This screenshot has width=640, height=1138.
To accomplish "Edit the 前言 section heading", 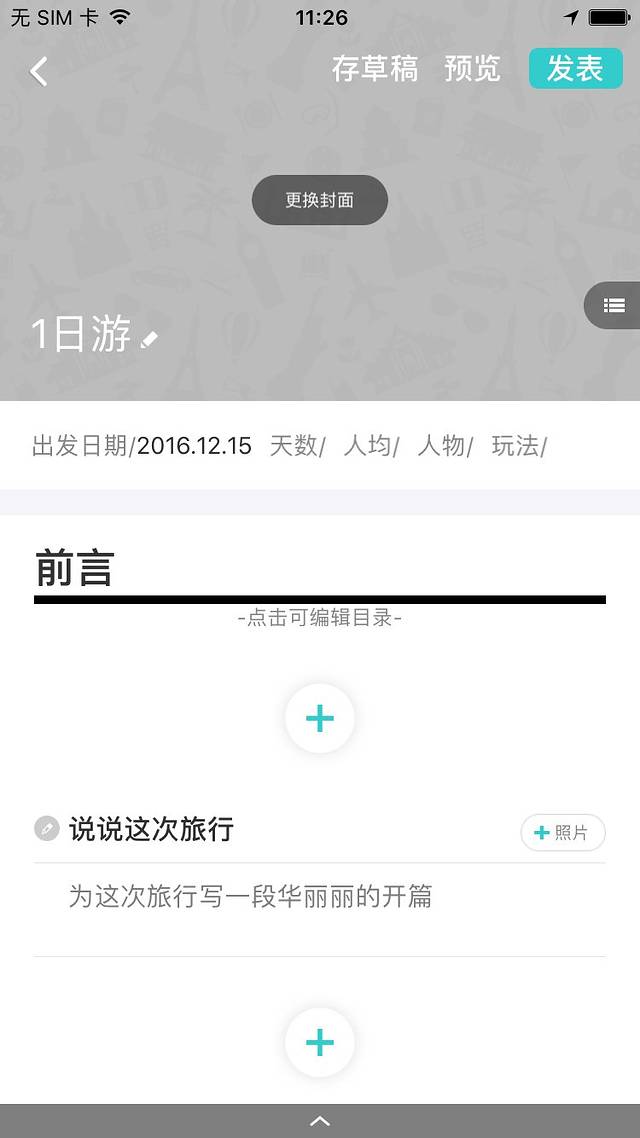I will click(x=75, y=568).
